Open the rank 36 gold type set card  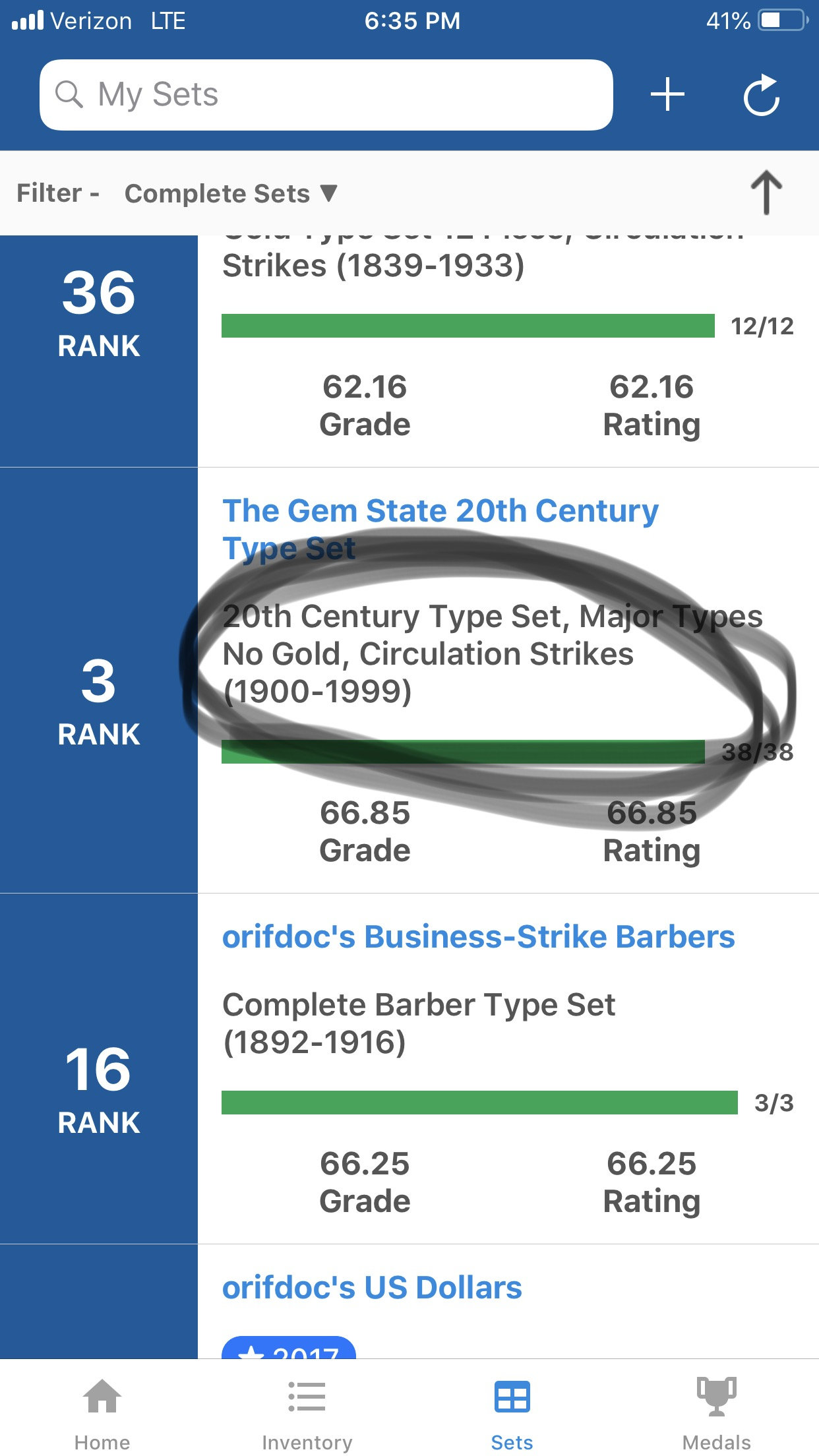[x=409, y=351]
